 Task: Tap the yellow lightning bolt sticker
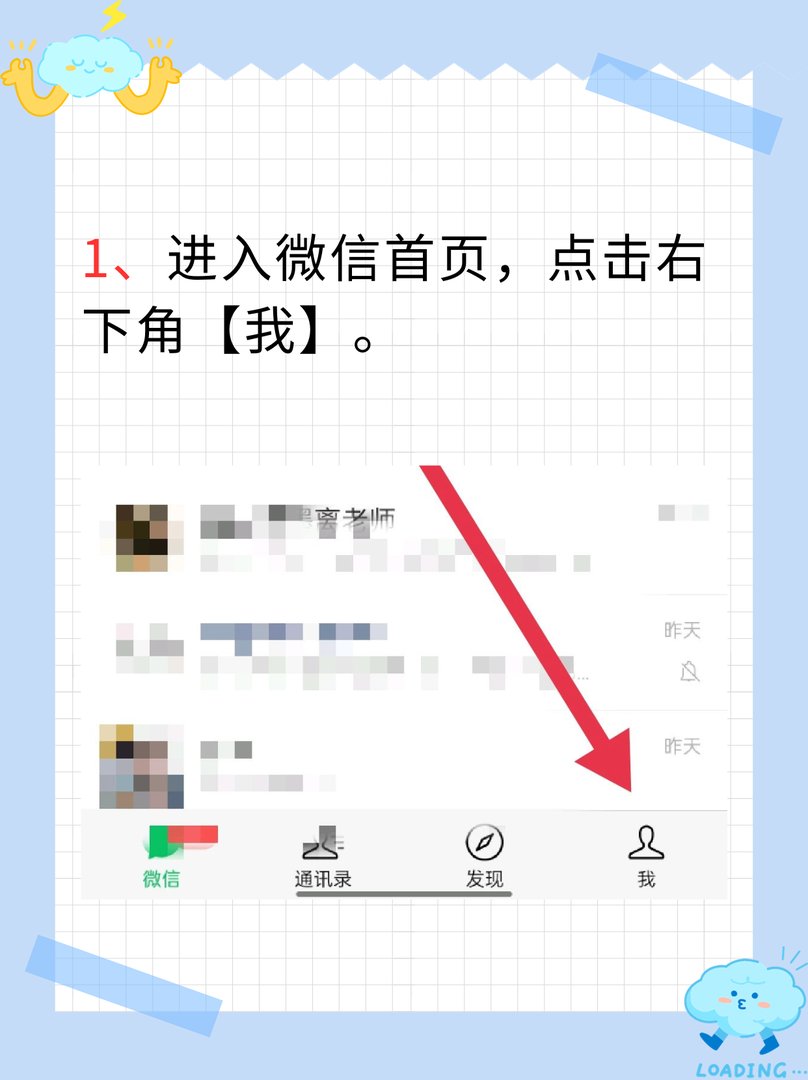[x=113, y=18]
